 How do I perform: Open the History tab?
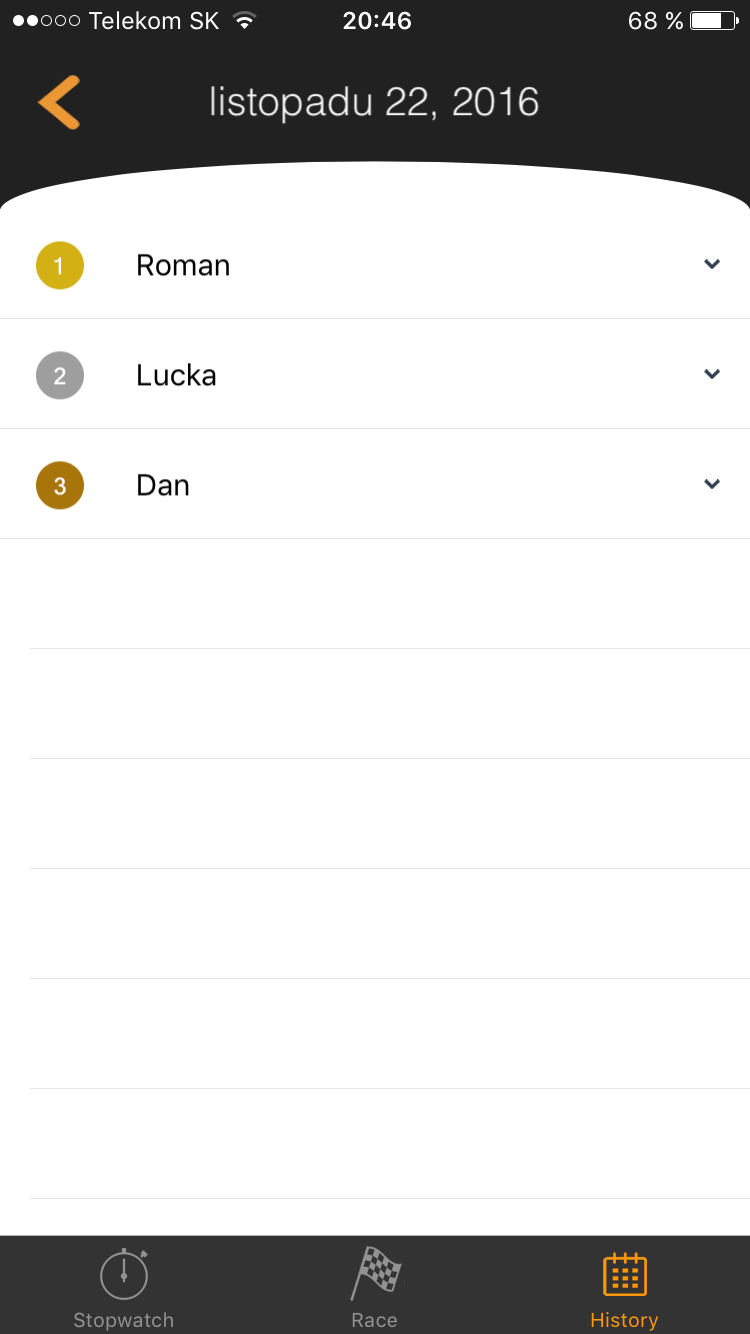(624, 1287)
